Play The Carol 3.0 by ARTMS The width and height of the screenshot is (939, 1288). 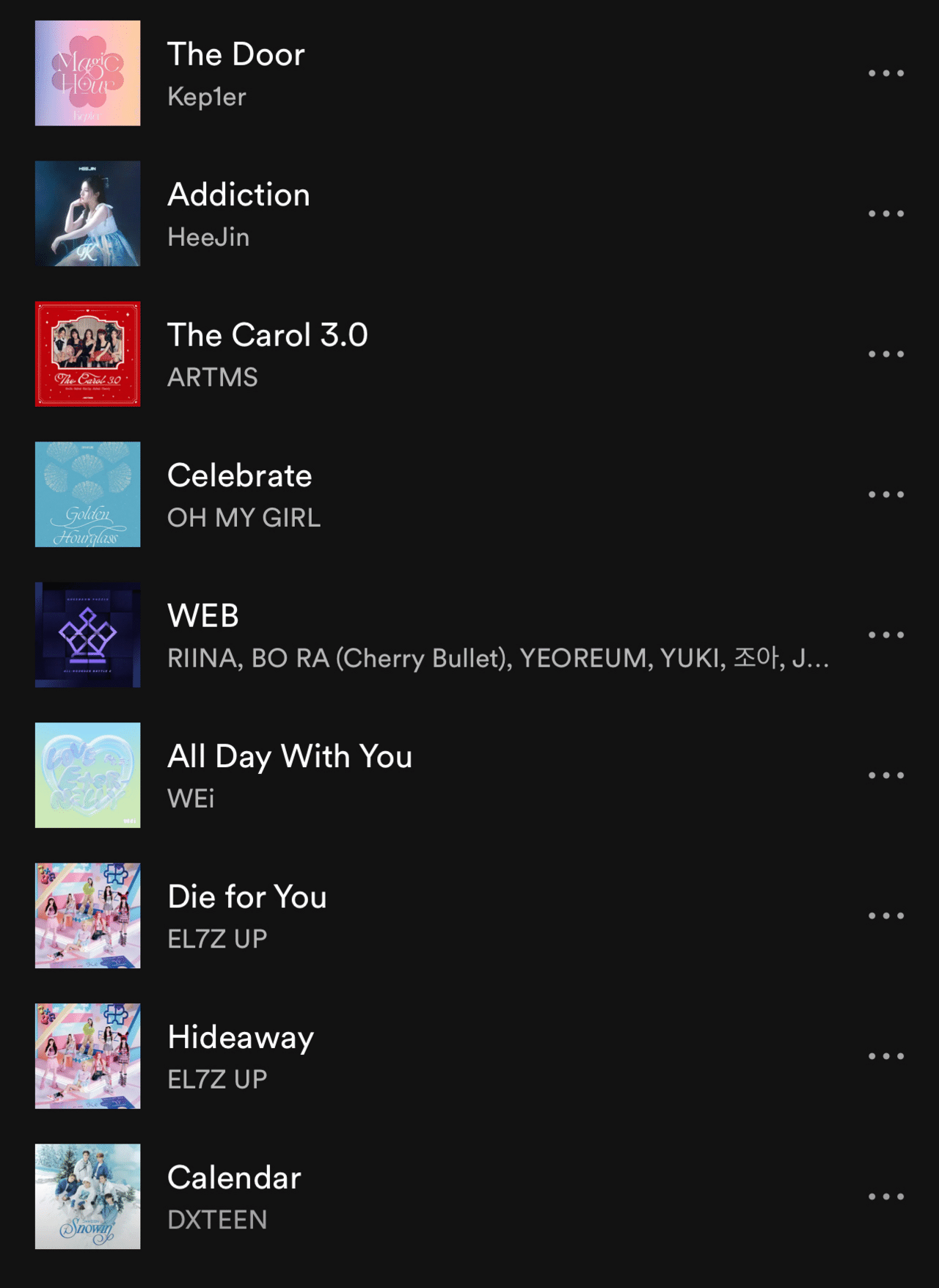pos(267,335)
